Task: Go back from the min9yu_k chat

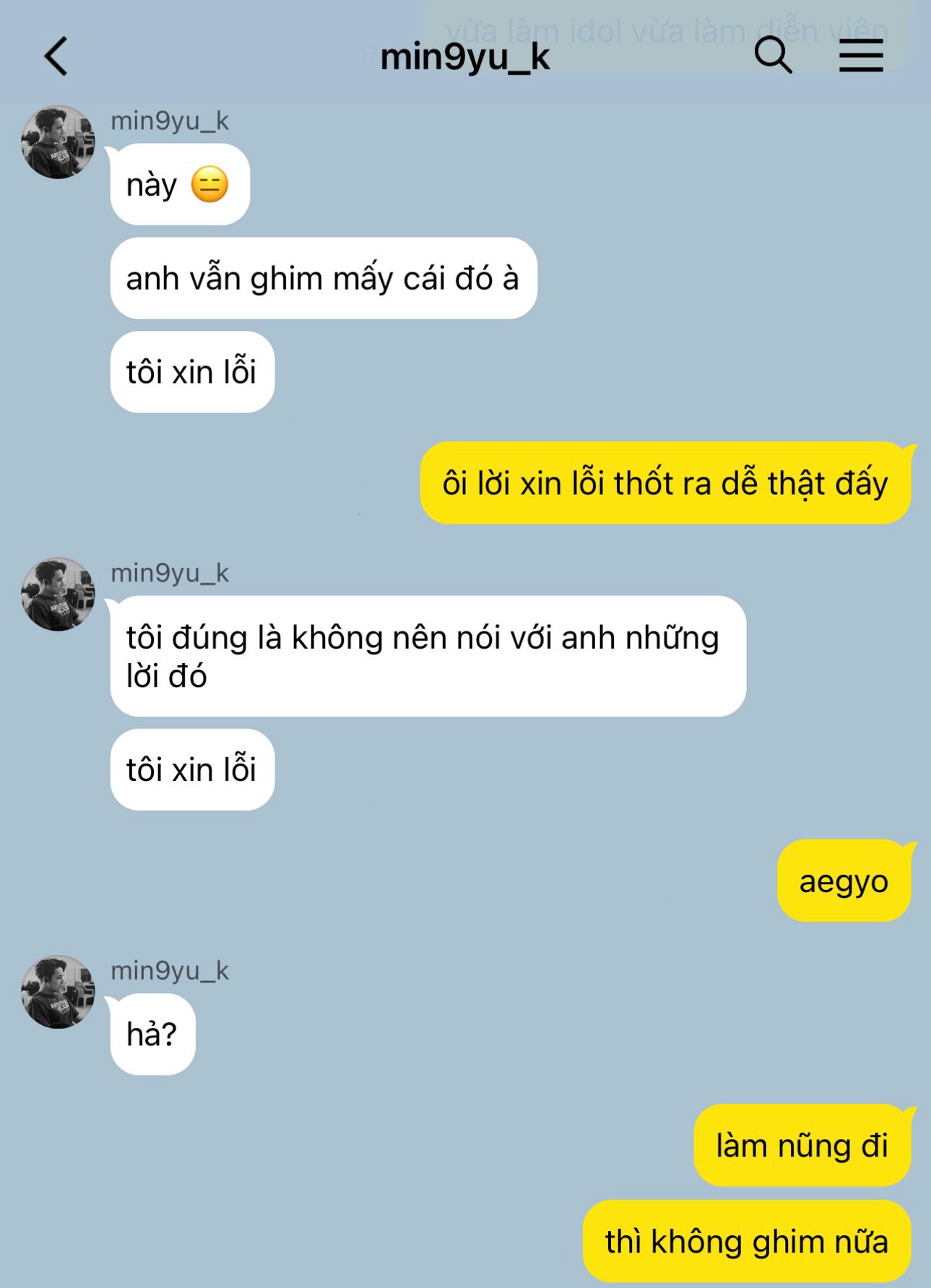Action: (56, 56)
